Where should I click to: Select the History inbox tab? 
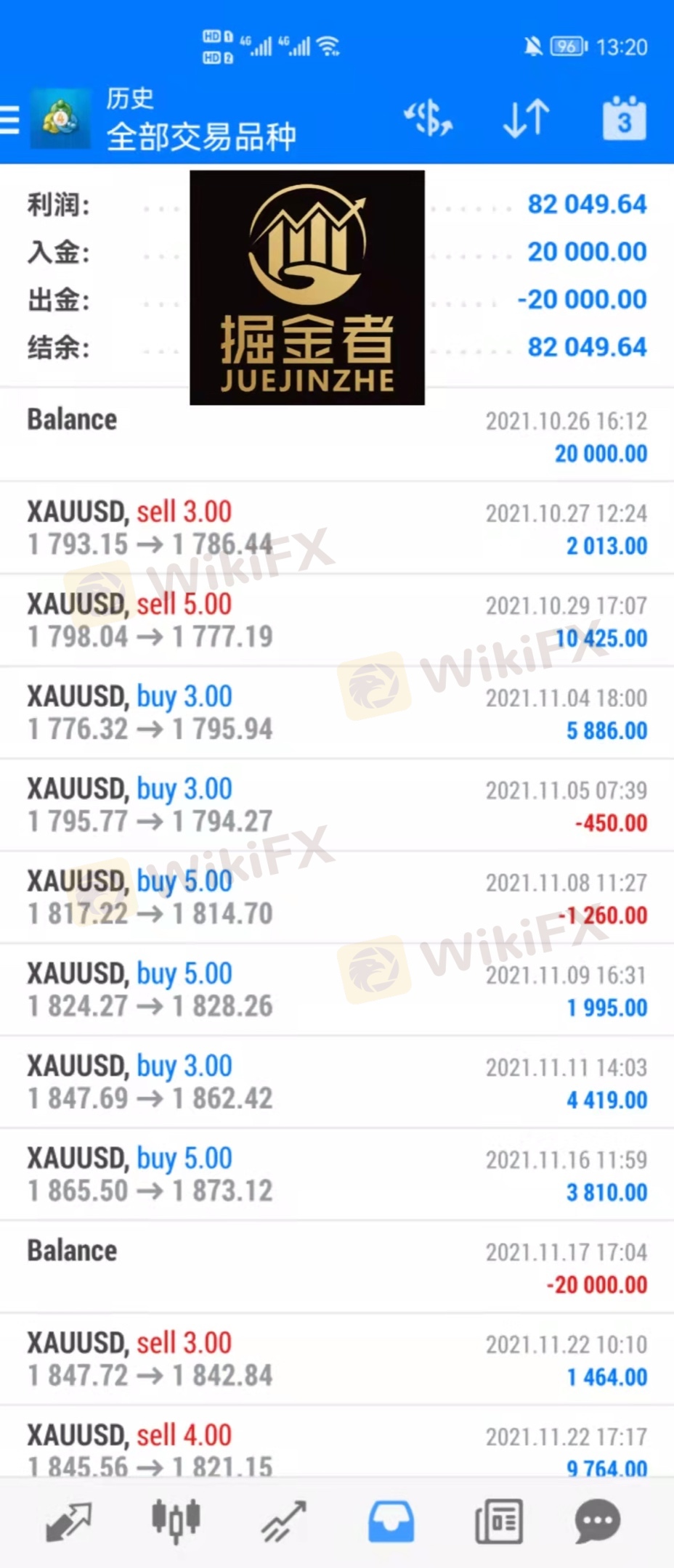(391, 1521)
